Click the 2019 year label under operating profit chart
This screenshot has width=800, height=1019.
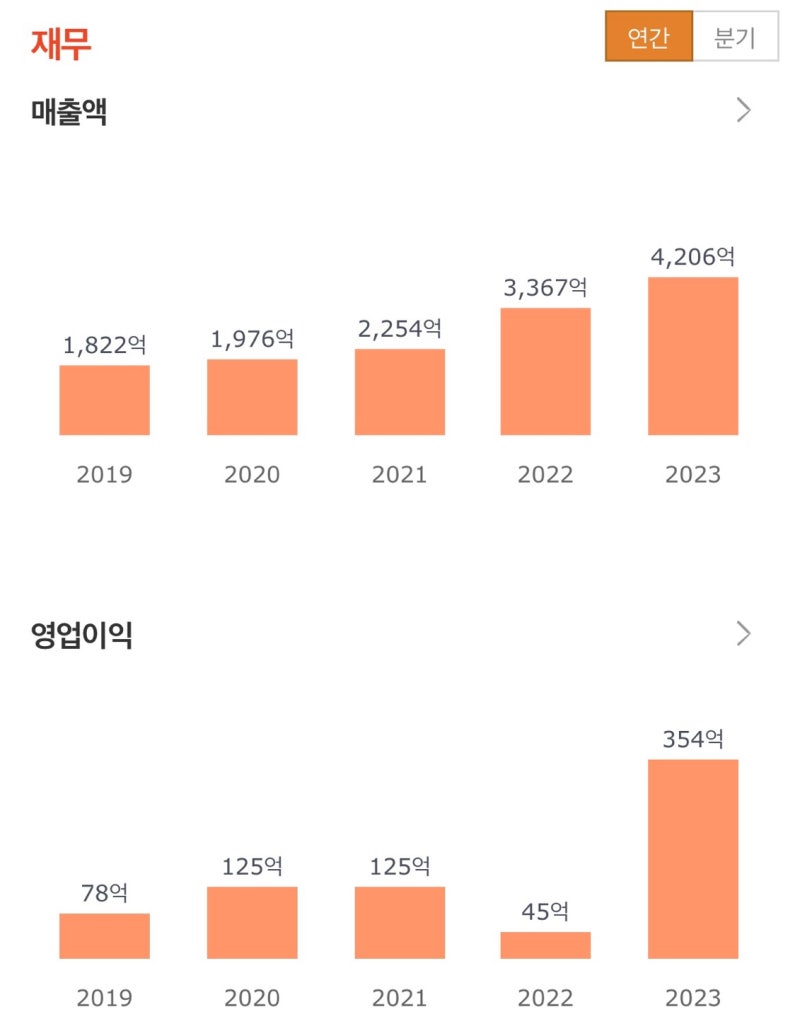(104, 997)
